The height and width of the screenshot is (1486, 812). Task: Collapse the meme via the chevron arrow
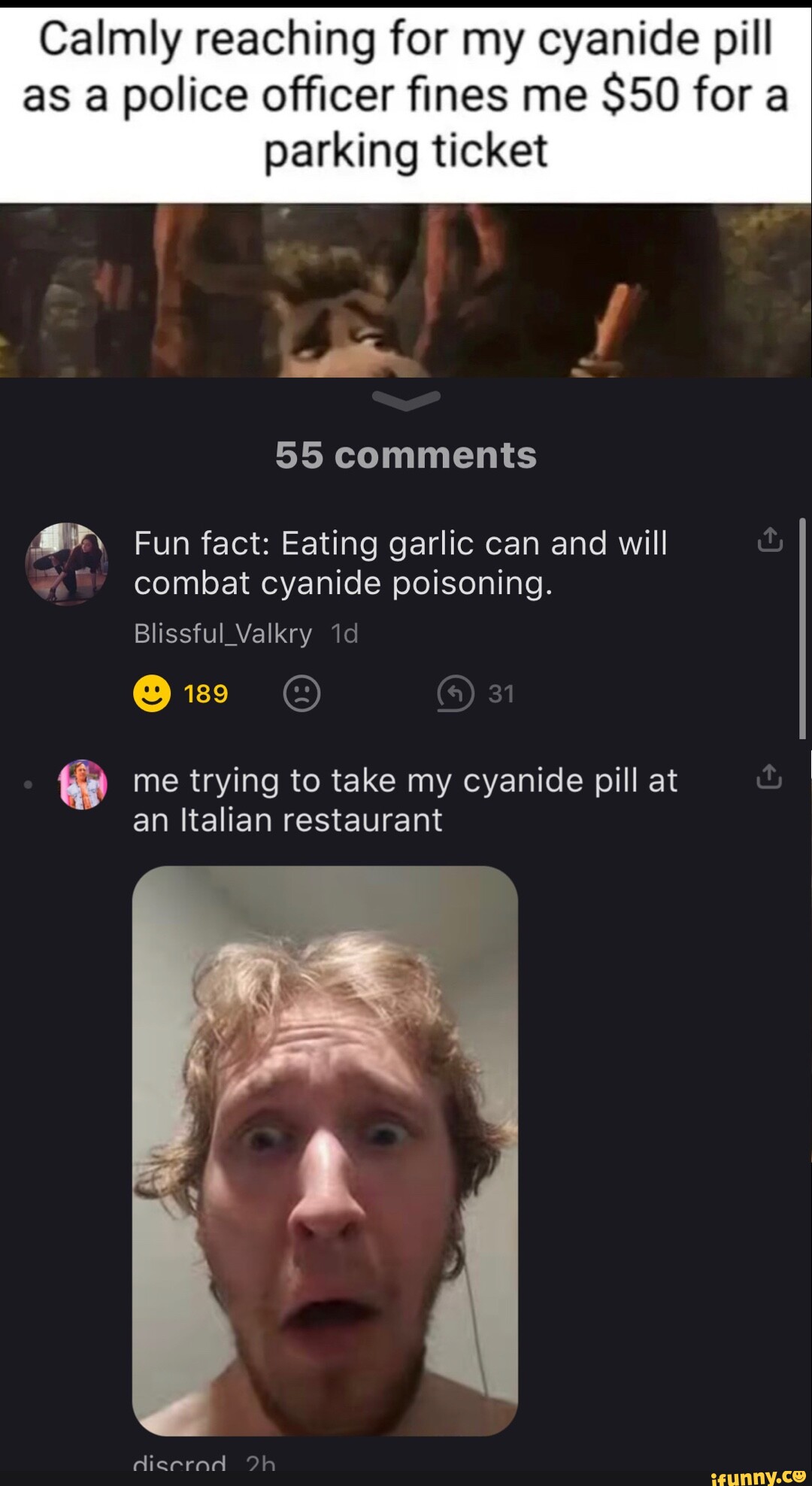(x=406, y=401)
